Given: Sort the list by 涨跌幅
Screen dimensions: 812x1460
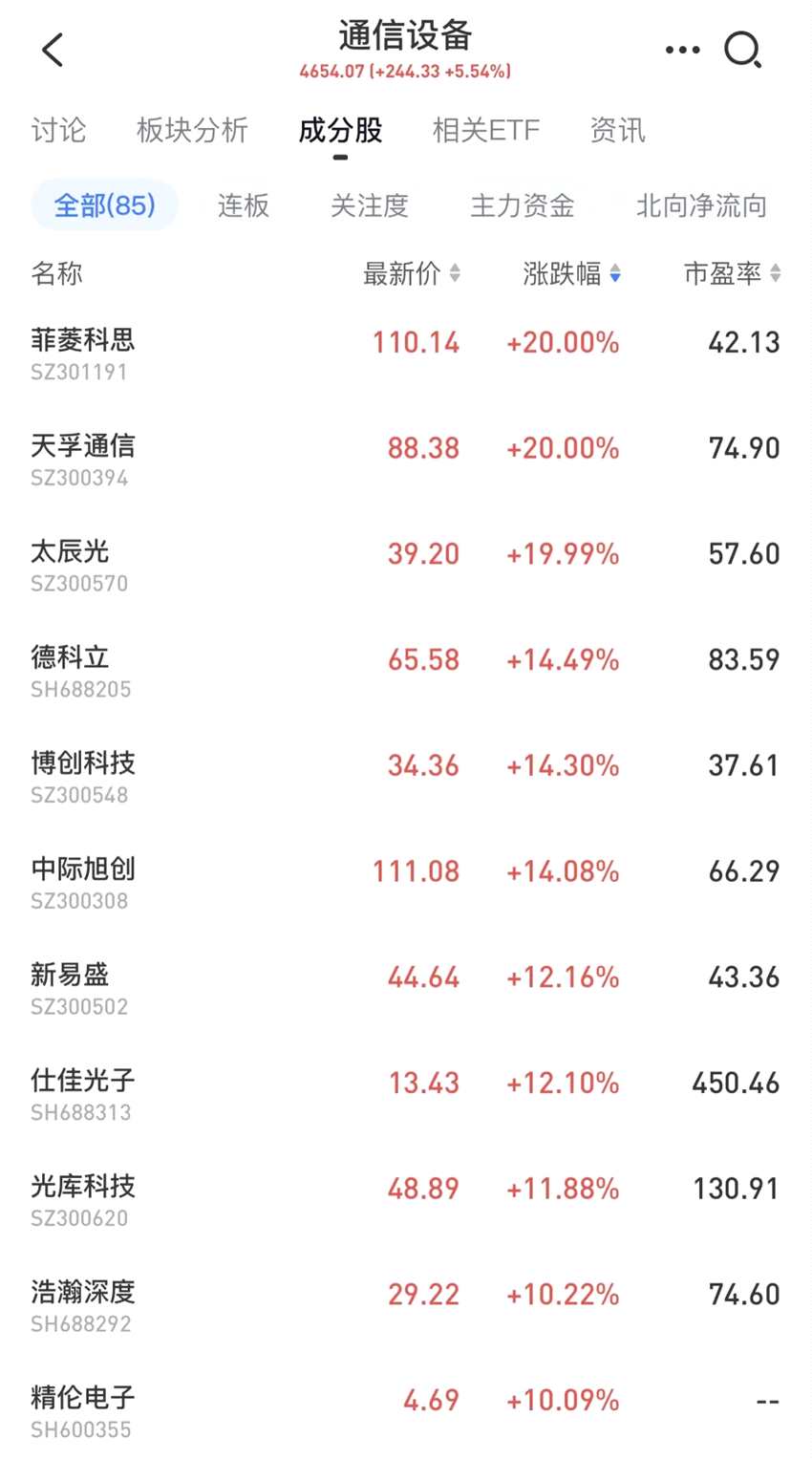Looking at the screenshot, I should click(571, 274).
